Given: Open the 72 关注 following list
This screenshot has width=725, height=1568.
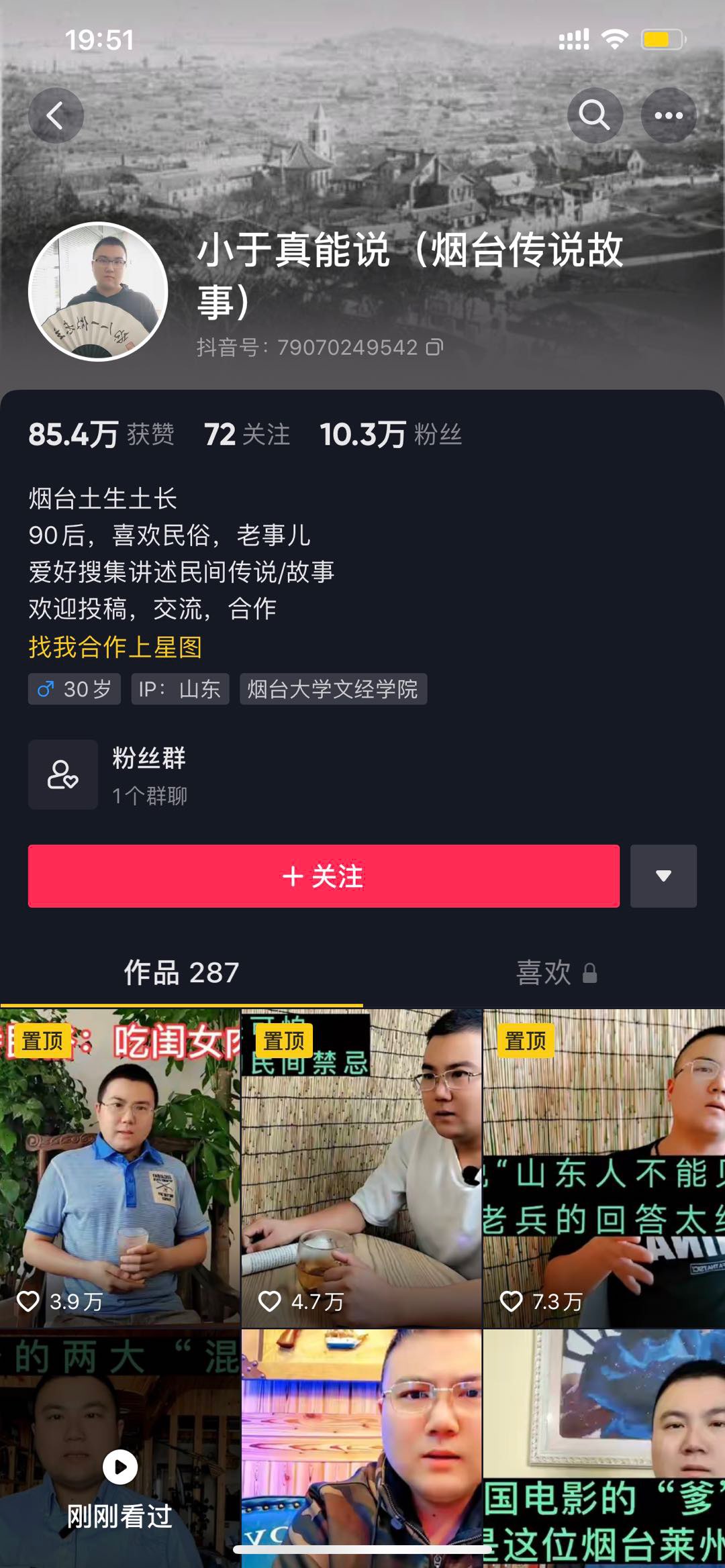Looking at the screenshot, I should [246, 434].
